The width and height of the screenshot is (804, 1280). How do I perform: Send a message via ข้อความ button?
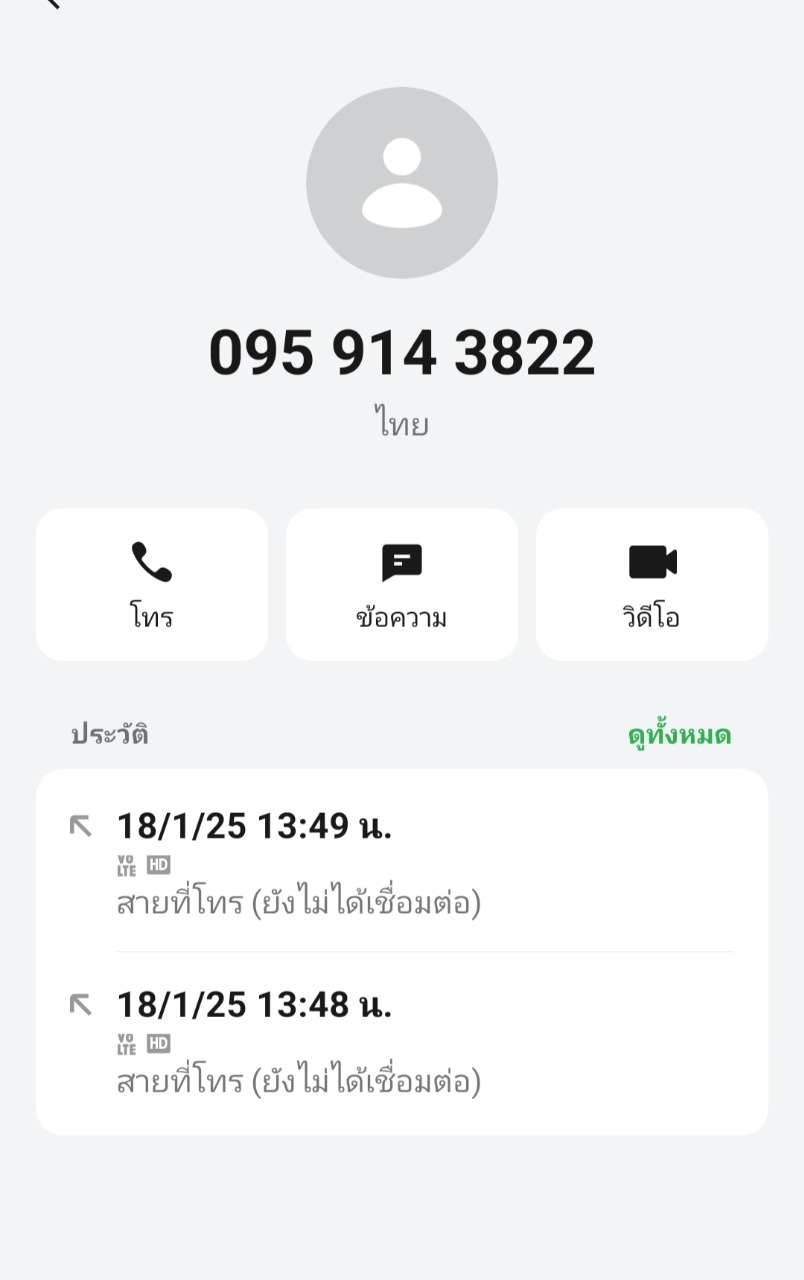click(402, 585)
